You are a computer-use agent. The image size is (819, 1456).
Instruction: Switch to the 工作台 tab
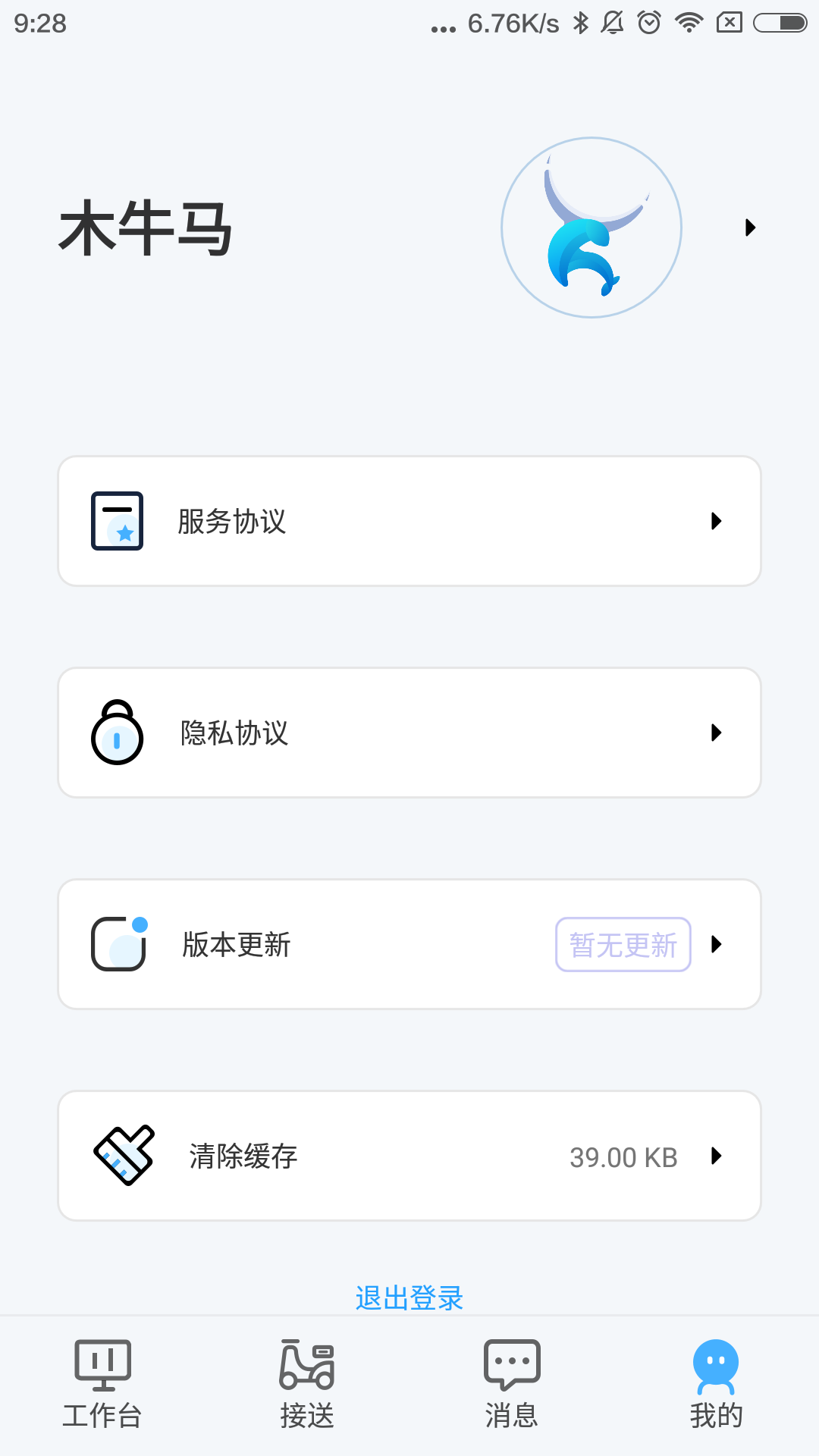click(x=102, y=1385)
